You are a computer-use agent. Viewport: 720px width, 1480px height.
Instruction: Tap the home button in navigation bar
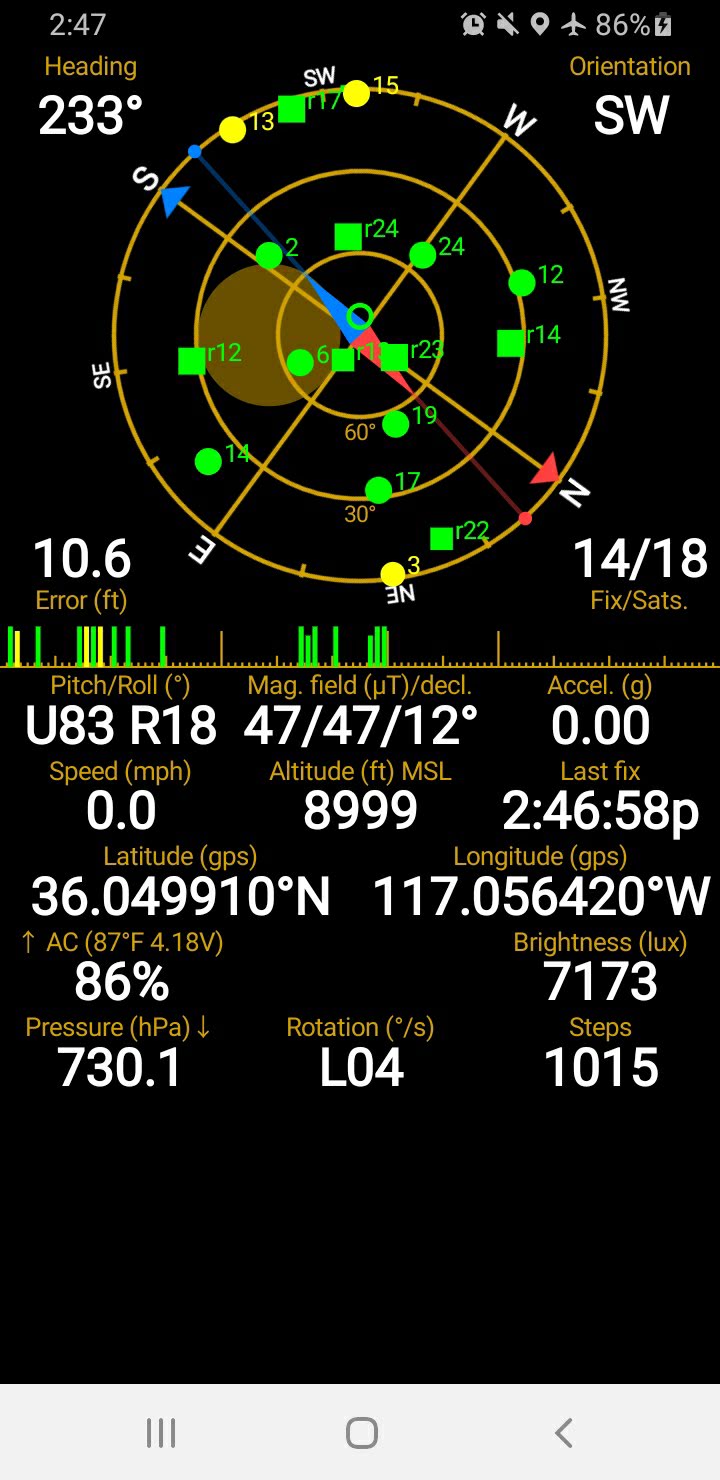click(x=361, y=1432)
